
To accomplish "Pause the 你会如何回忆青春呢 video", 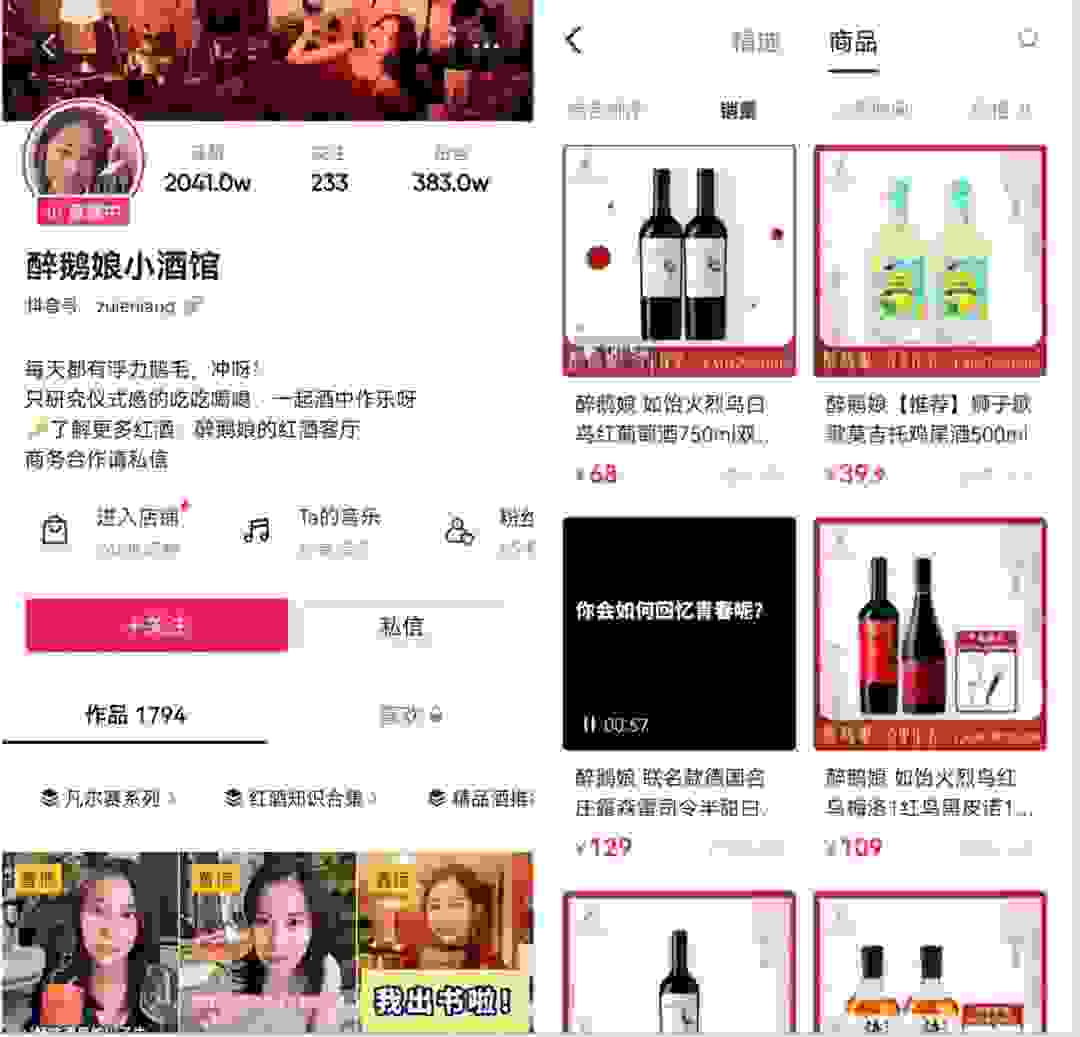I will pos(590,725).
